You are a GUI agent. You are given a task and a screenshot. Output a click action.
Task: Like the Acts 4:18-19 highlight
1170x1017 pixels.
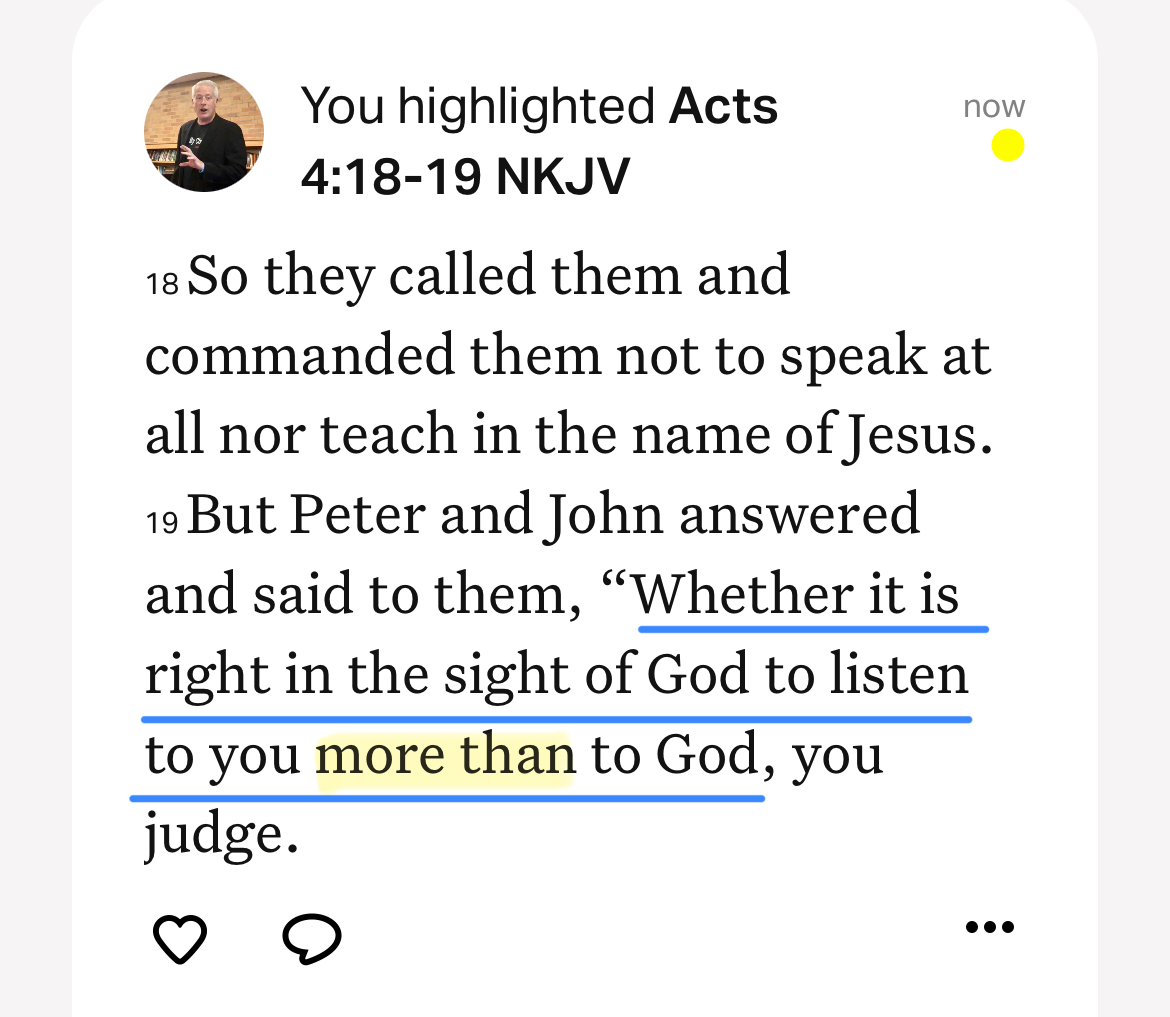click(180, 939)
